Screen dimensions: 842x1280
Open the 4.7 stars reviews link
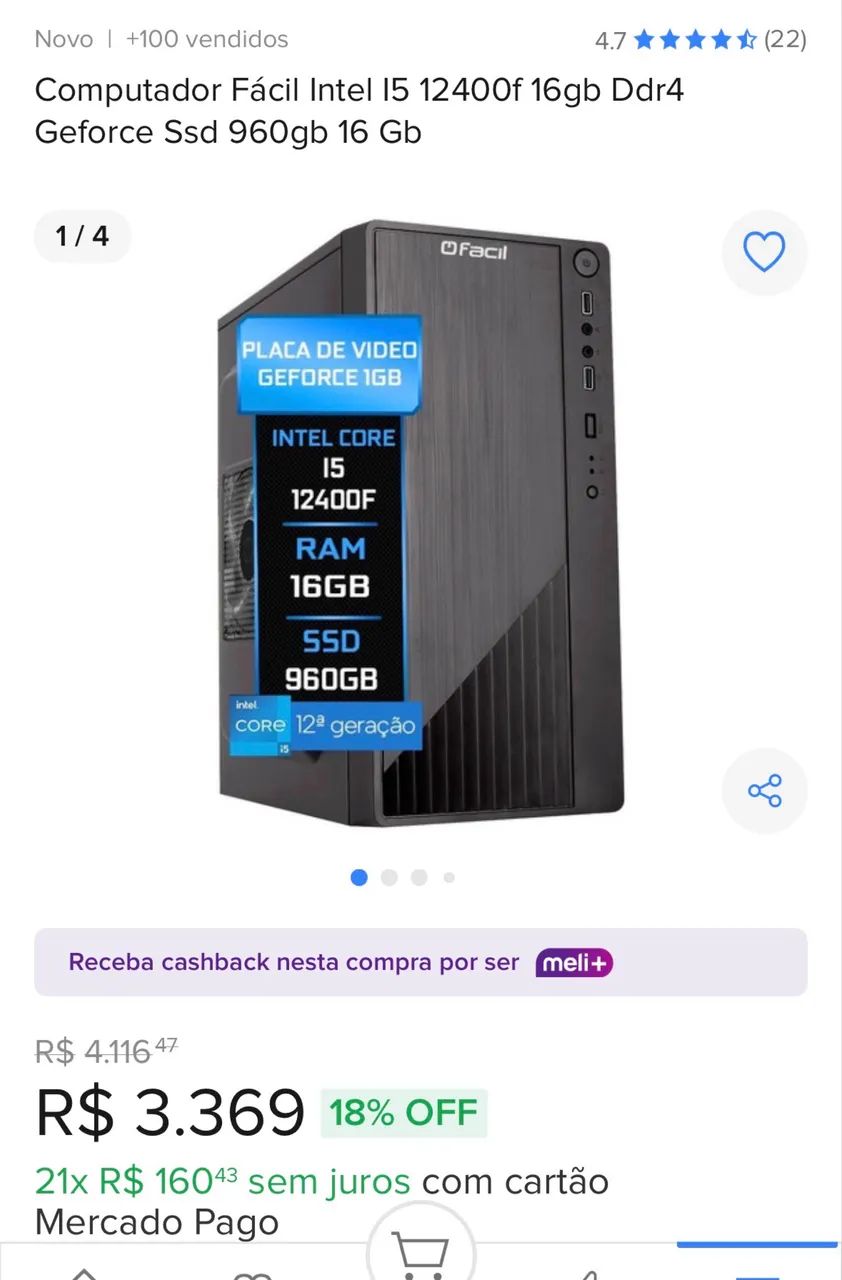tap(700, 41)
